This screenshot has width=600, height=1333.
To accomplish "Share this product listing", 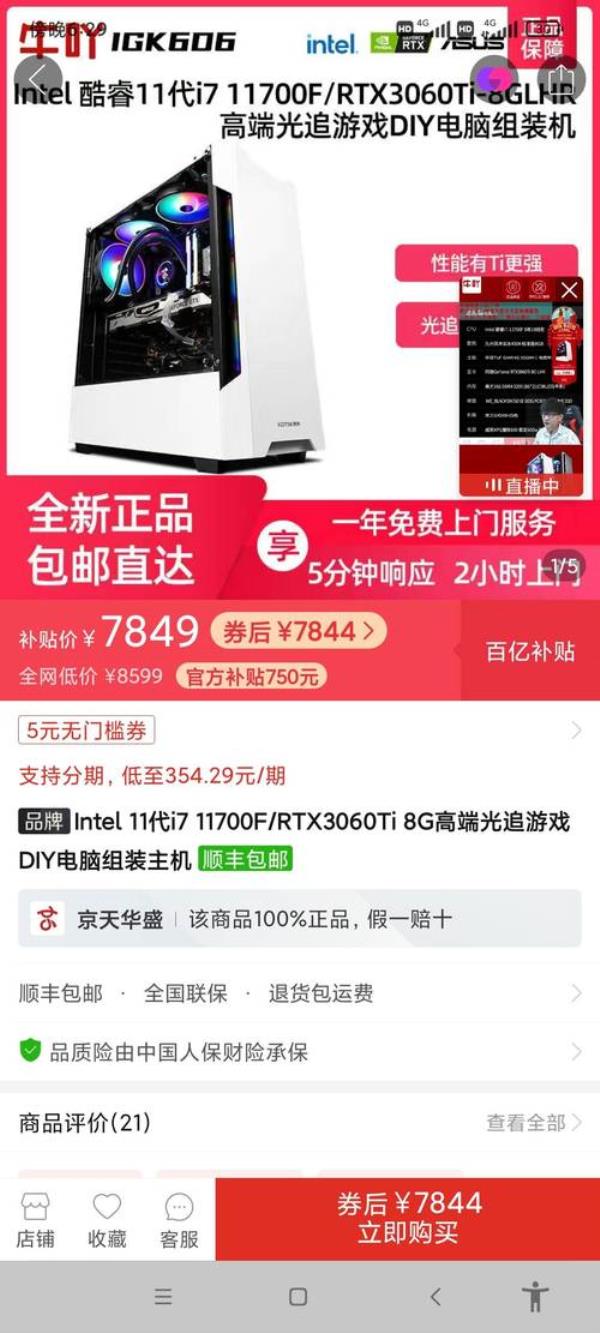I will [x=563, y=78].
